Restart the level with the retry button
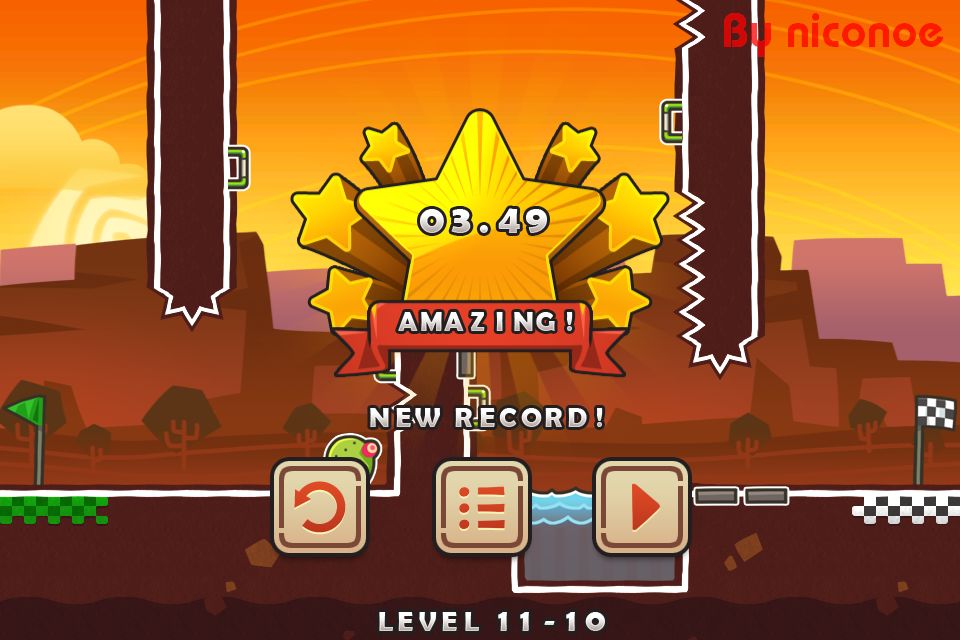This screenshot has height=640, width=960. tap(320, 507)
